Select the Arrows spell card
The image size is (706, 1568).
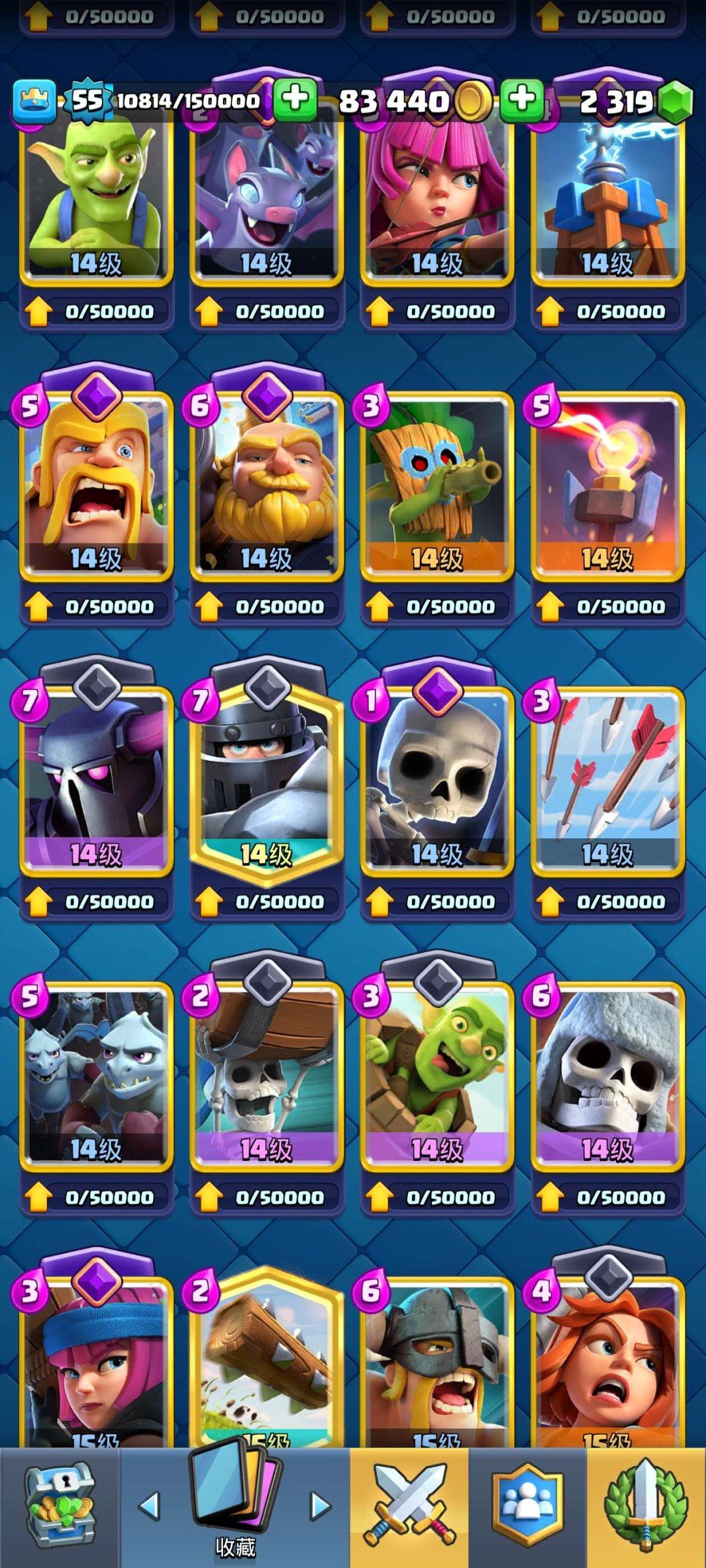607,777
